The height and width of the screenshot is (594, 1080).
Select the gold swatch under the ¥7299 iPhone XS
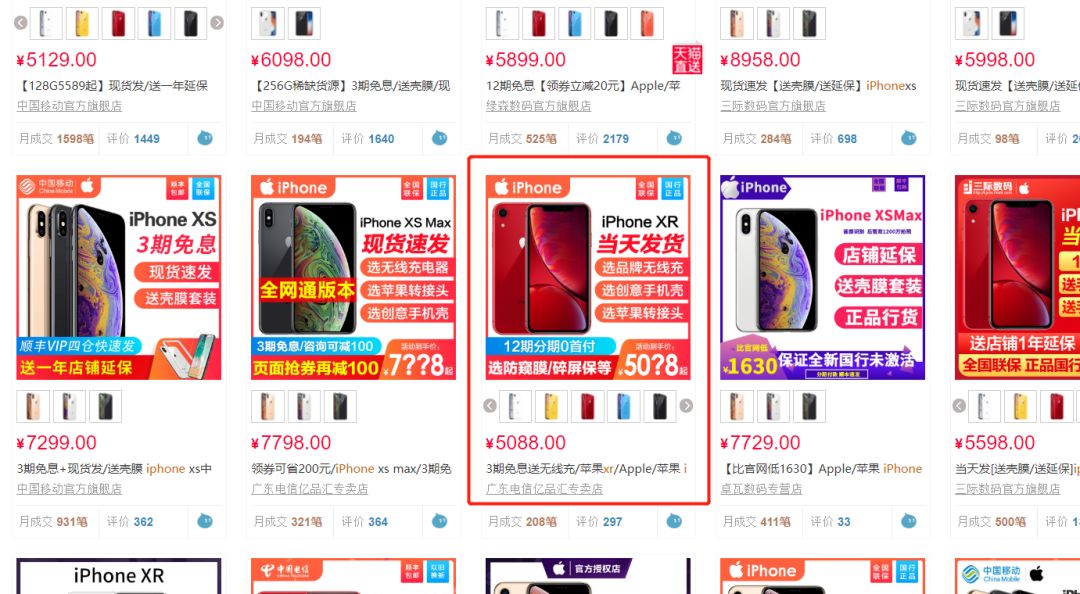(x=34, y=406)
